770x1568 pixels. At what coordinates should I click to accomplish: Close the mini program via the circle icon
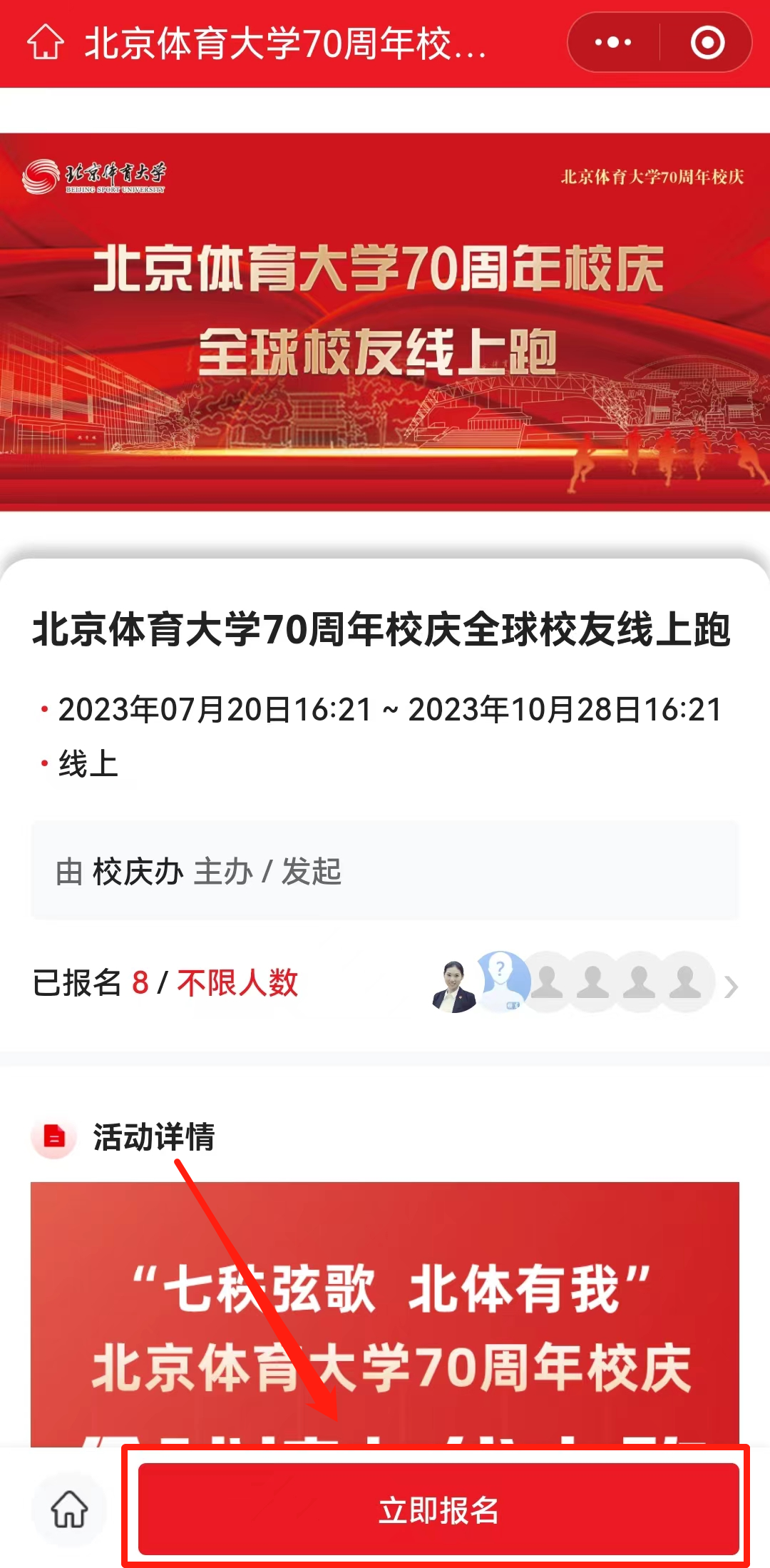click(x=707, y=43)
